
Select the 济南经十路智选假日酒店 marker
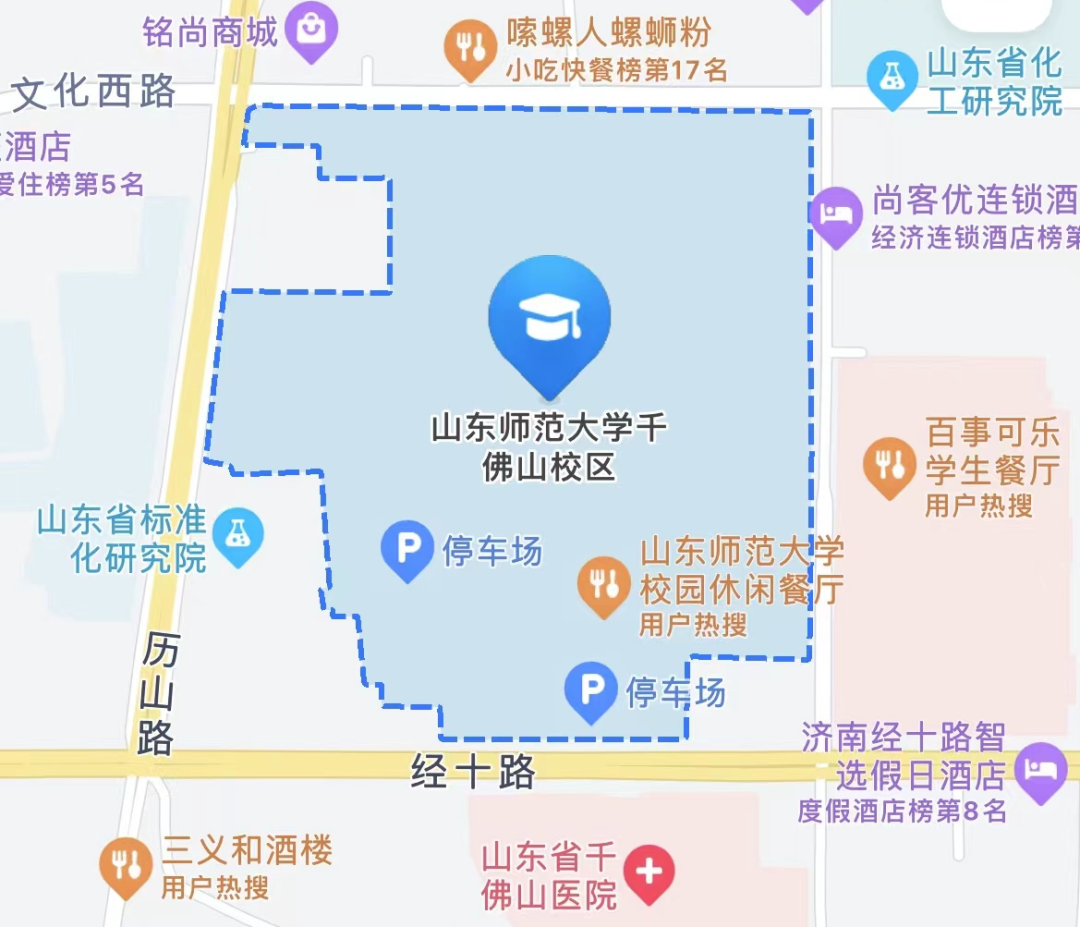tap(1040, 772)
